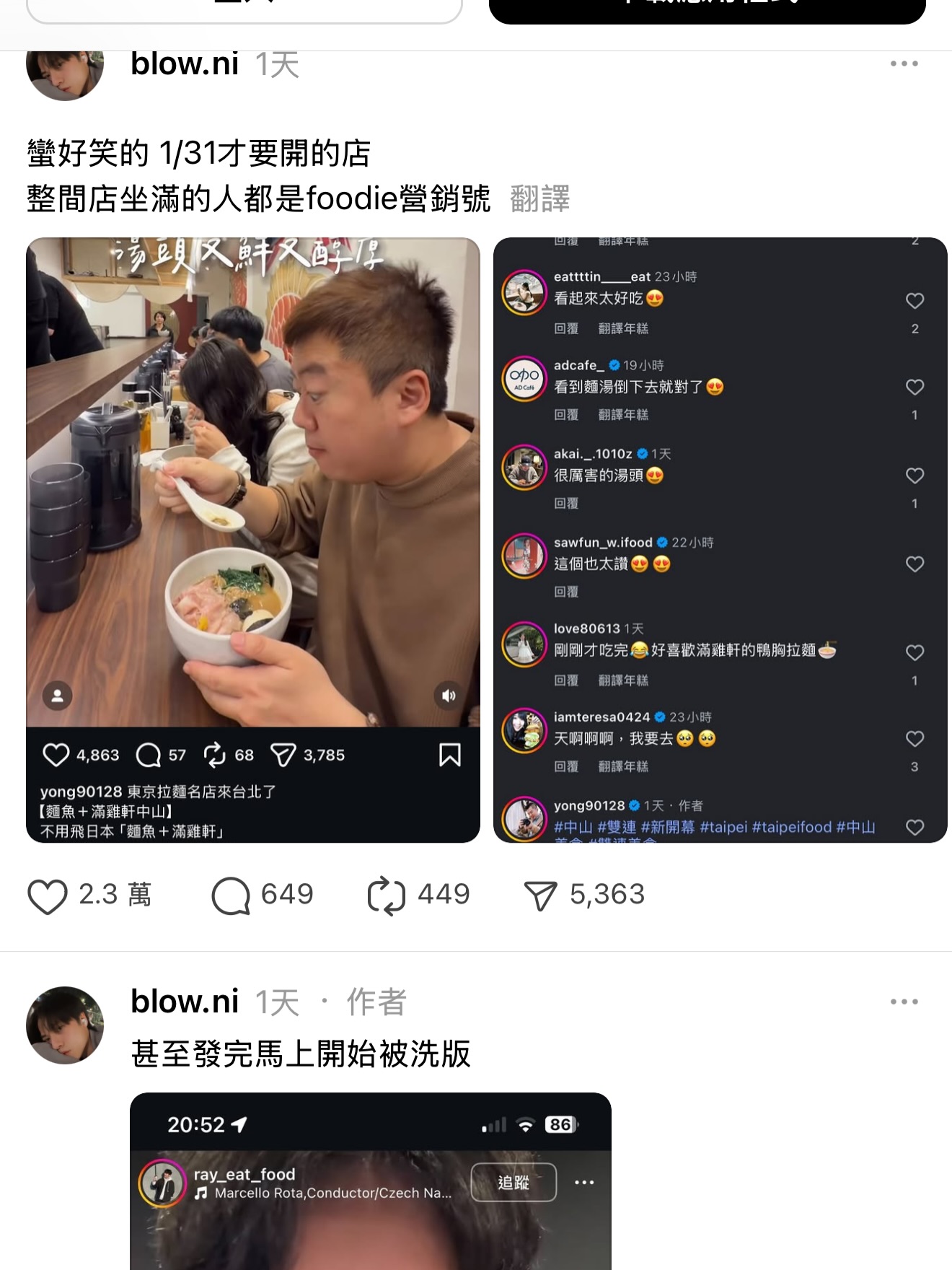This screenshot has height=1270, width=952.
Task: Repost the post with 449 reposts
Action: click(387, 896)
